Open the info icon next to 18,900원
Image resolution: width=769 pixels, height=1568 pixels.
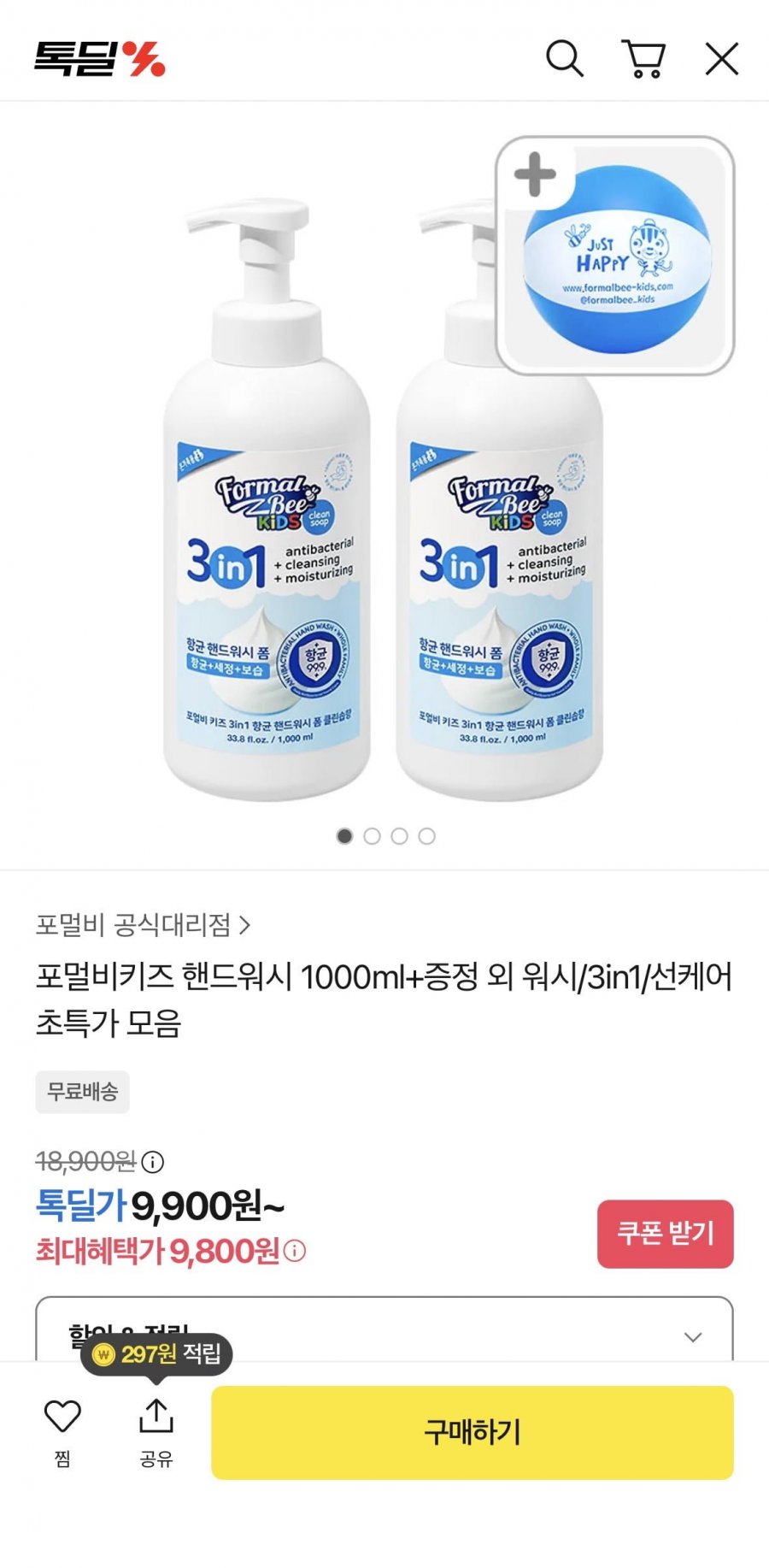[x=153, y=1162]
